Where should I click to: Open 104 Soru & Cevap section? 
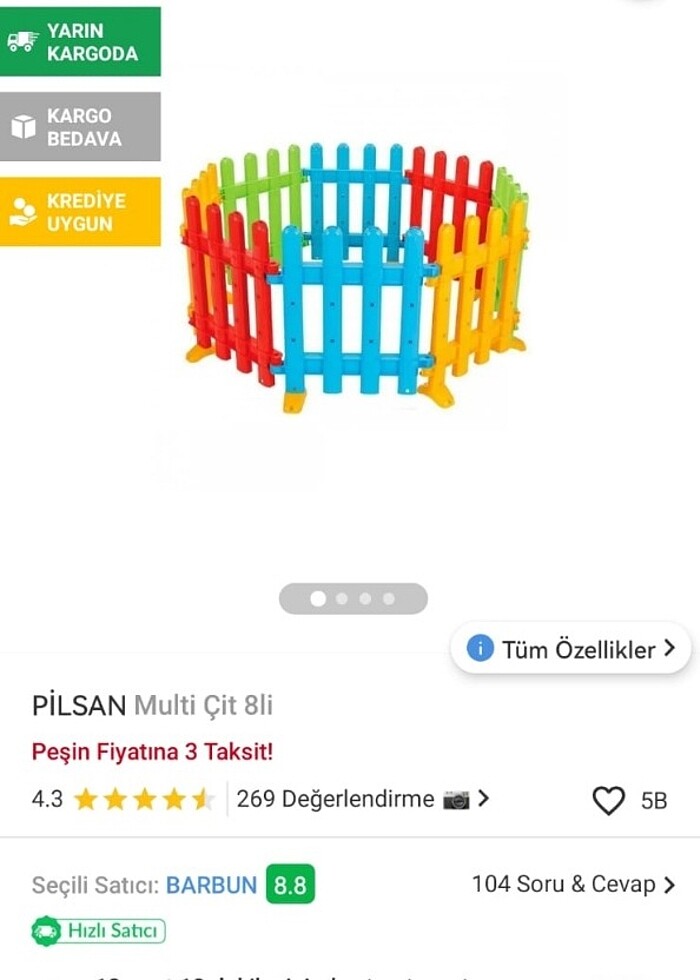tap(572, 884)
